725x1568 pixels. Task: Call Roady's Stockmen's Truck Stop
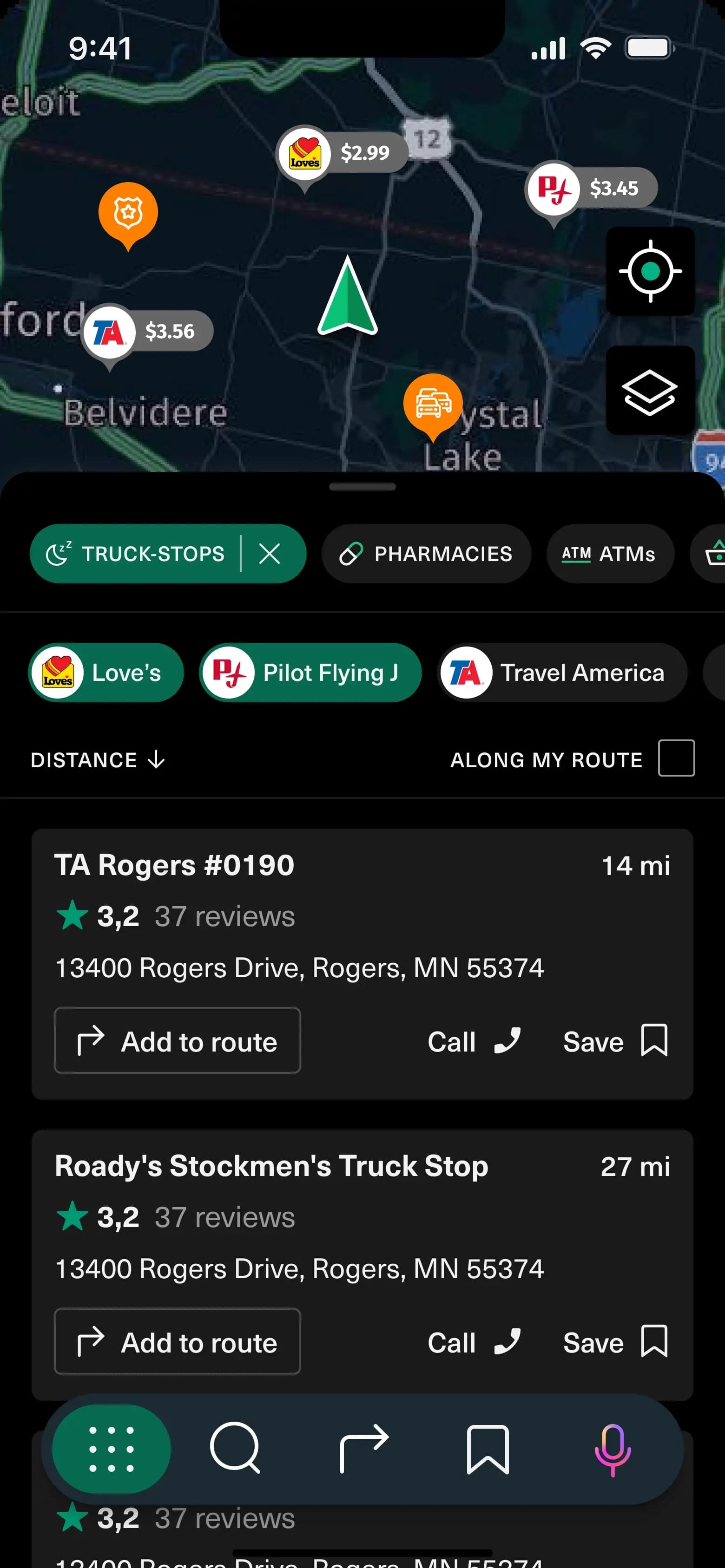point(474,1341)
